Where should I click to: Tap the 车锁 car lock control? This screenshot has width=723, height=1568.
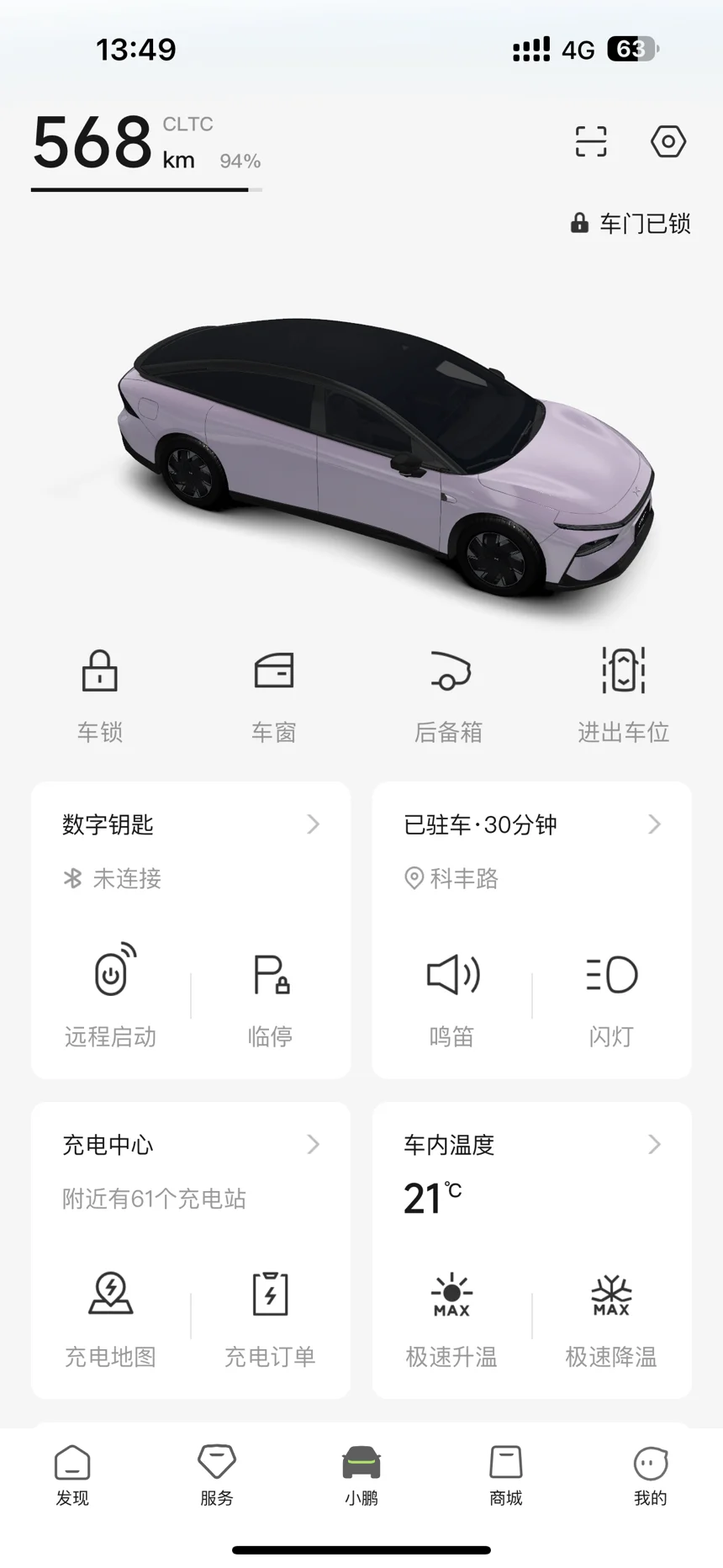[100, 696]
